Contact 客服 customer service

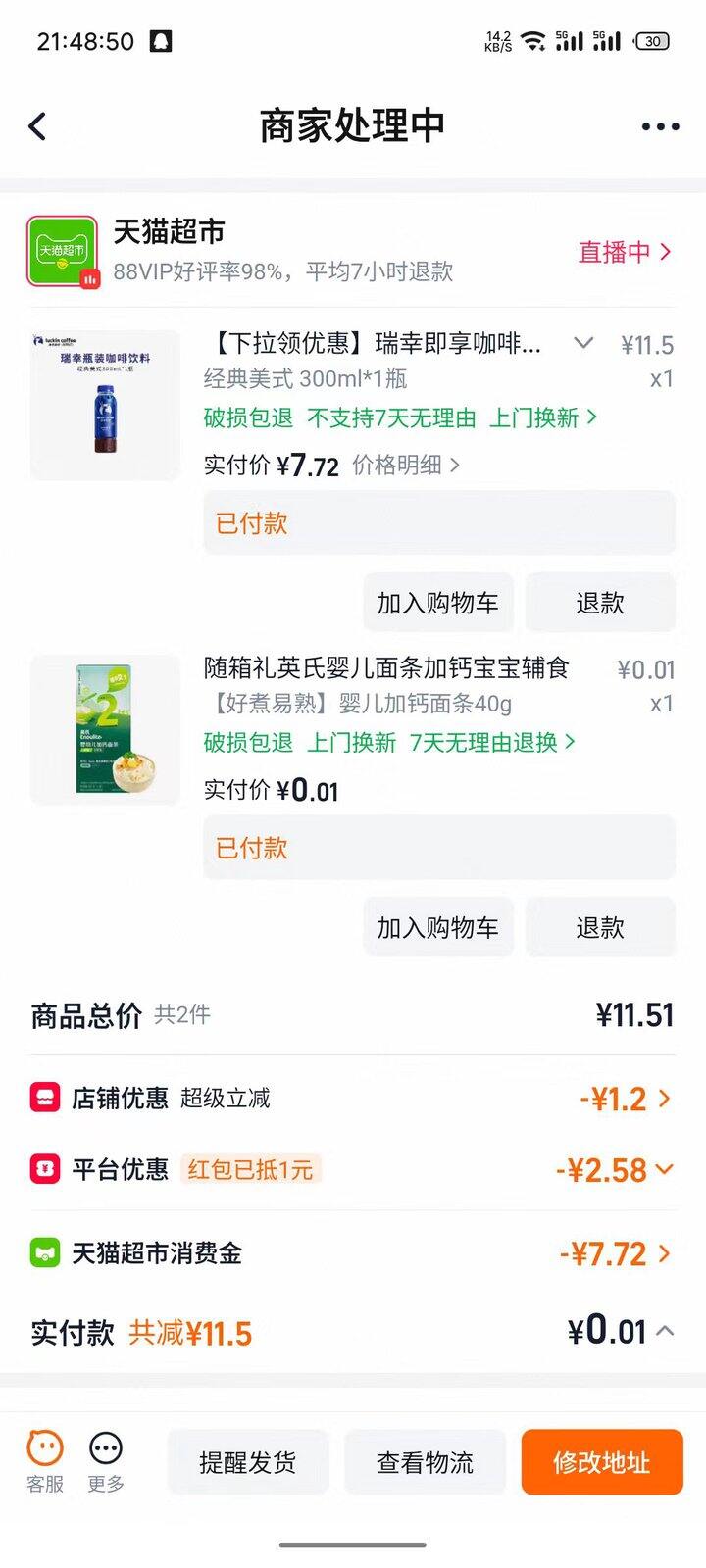pos(45,1462)
